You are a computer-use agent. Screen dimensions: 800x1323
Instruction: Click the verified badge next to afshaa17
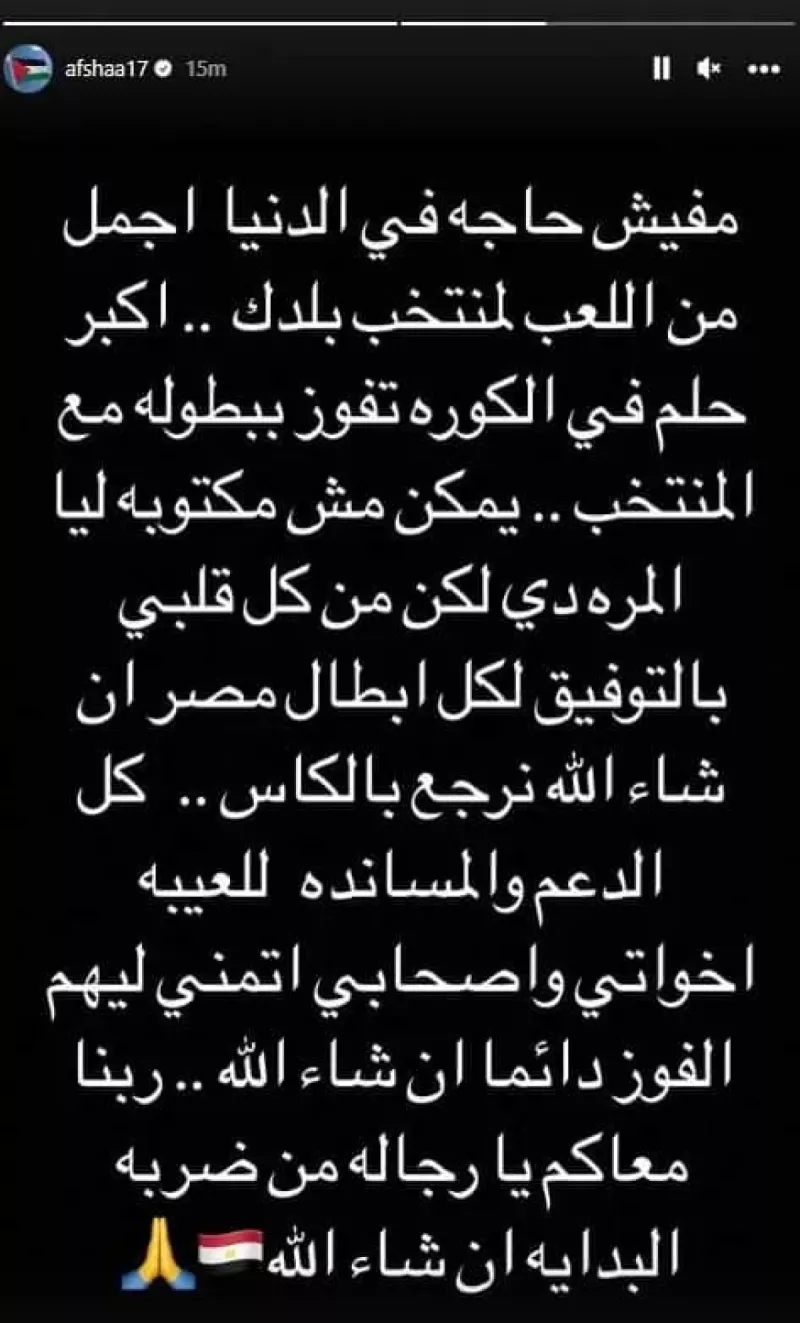pyautogui.click(x=164, y=67)
